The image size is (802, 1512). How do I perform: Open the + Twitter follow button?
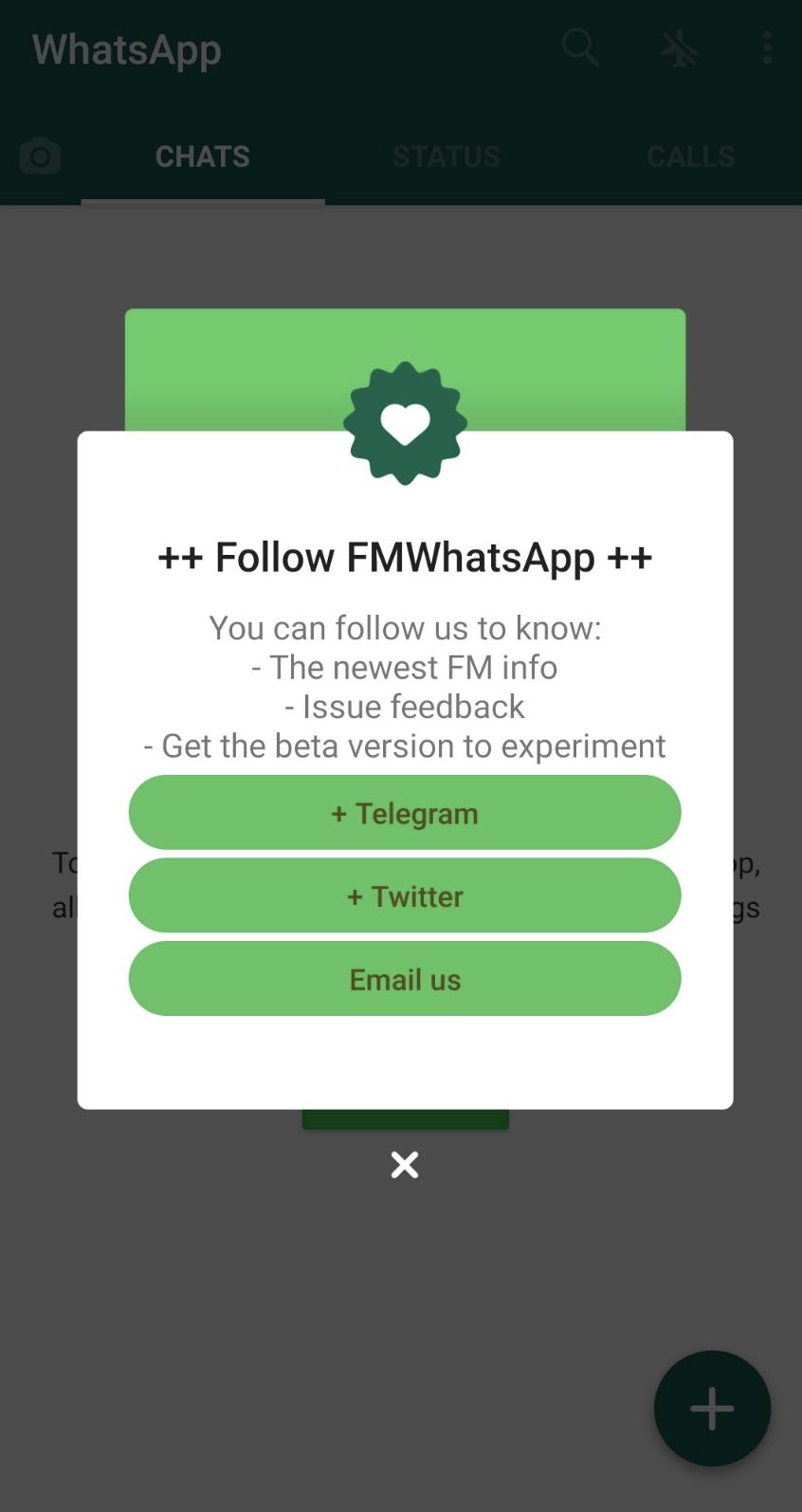coord(405,895)
